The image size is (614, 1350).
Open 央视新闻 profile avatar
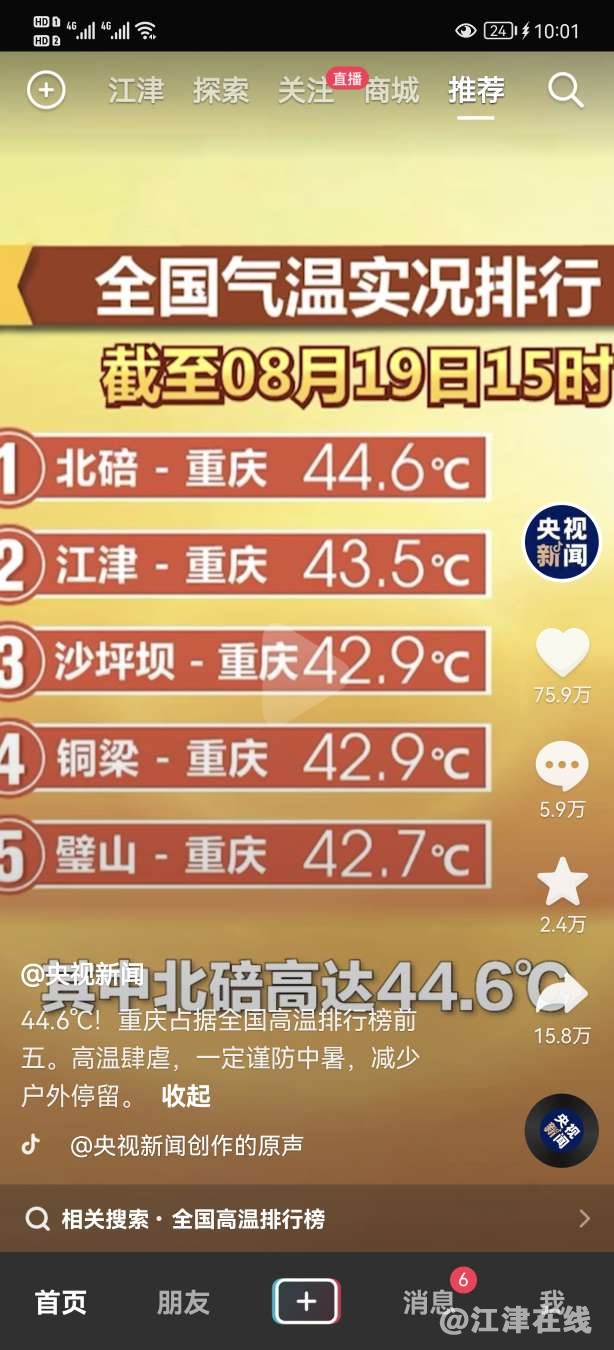click(562, 542)
